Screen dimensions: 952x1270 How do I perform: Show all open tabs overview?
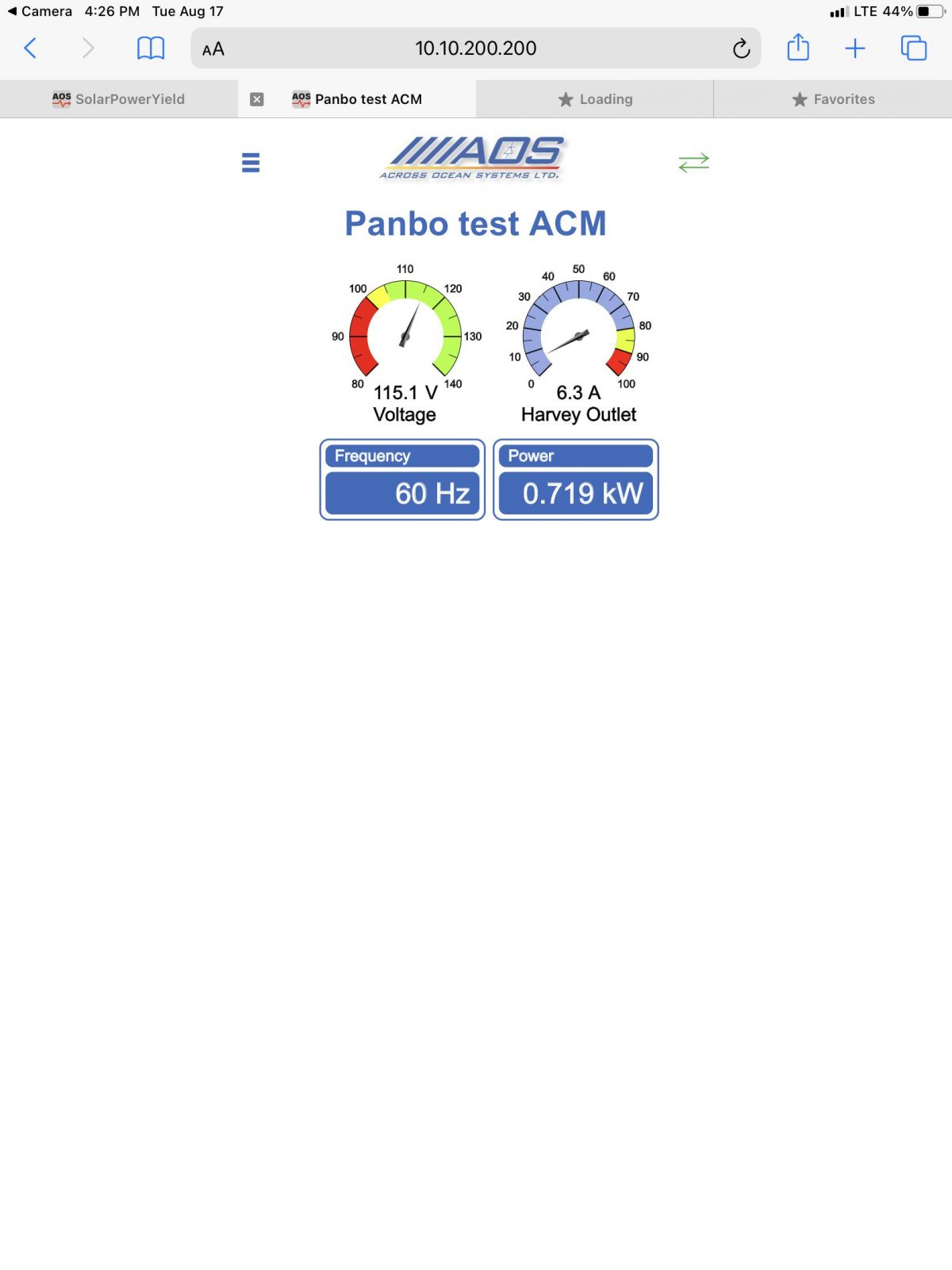(x=914, y=48)
